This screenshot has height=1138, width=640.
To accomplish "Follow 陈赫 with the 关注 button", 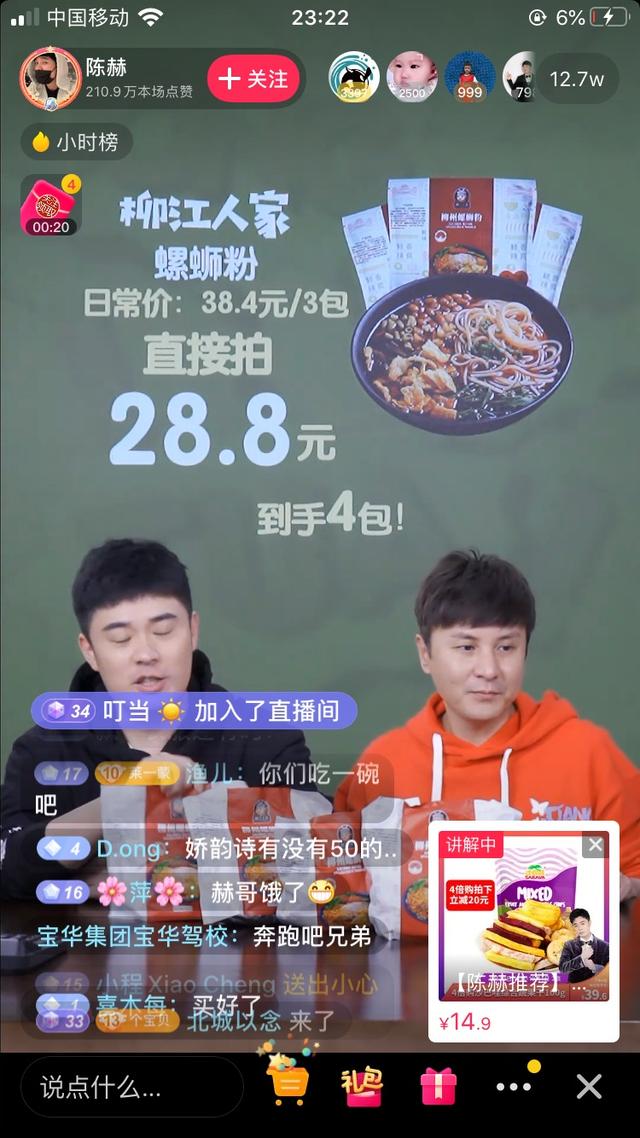I will tap(254, 79).
